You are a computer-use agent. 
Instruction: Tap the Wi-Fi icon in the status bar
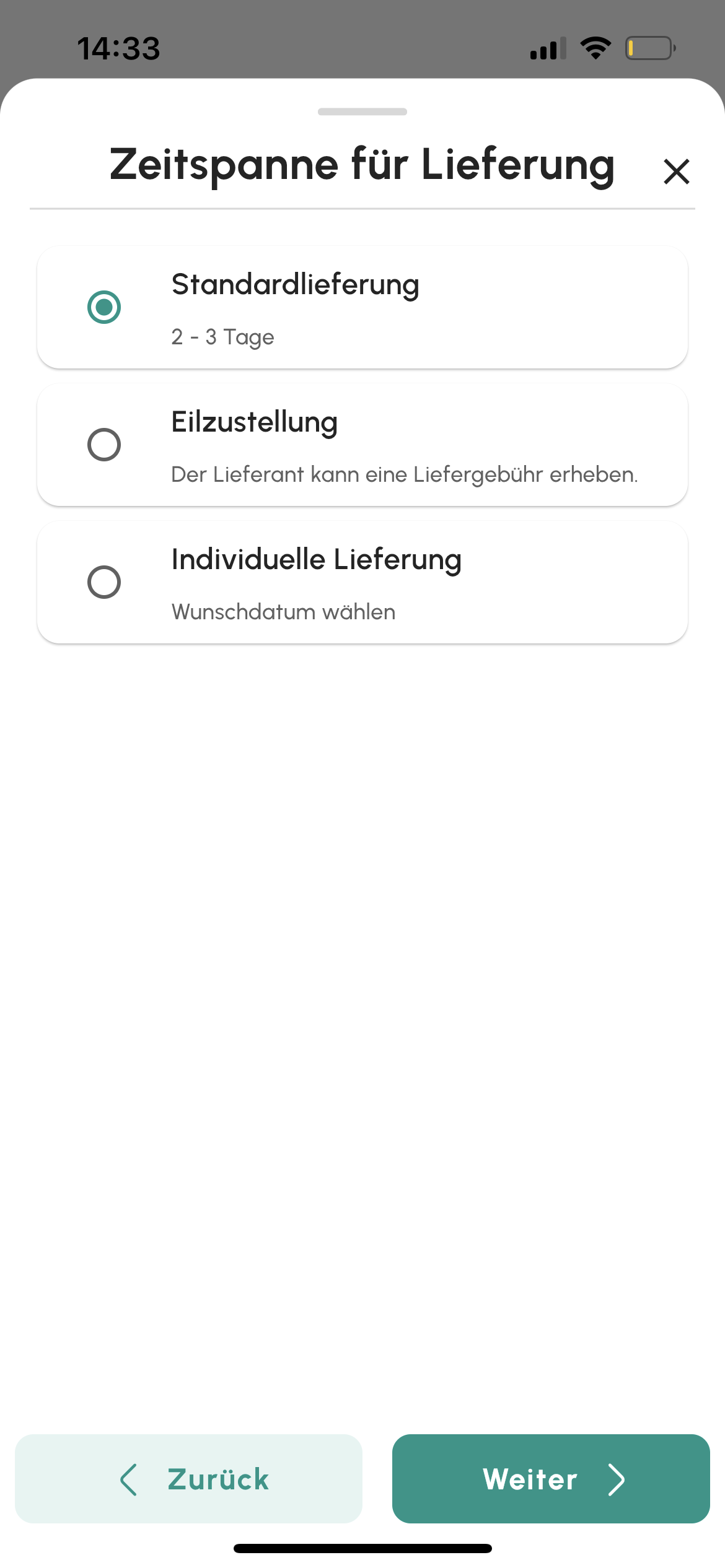pos(595,48)
